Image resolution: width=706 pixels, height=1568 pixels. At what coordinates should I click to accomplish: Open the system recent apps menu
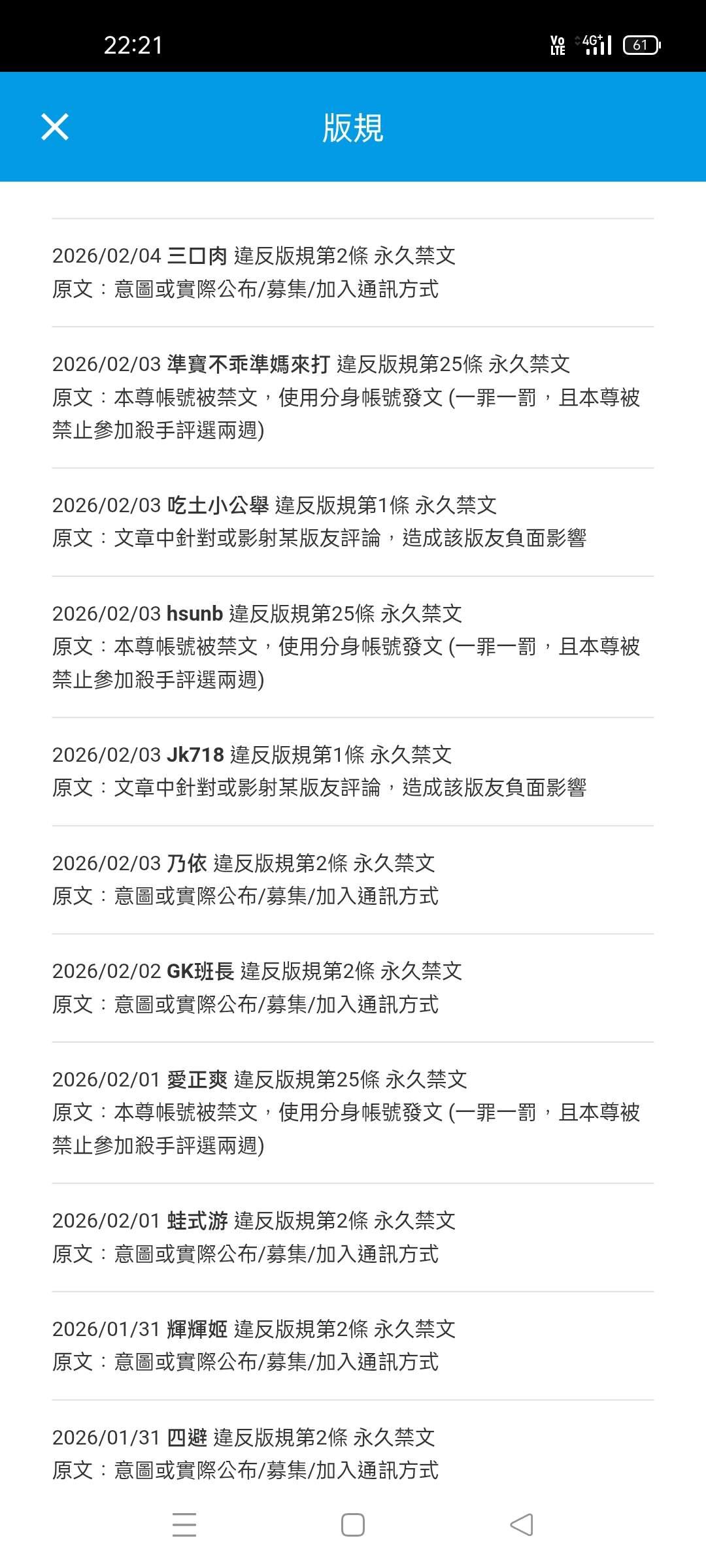tap(184, 1524)
